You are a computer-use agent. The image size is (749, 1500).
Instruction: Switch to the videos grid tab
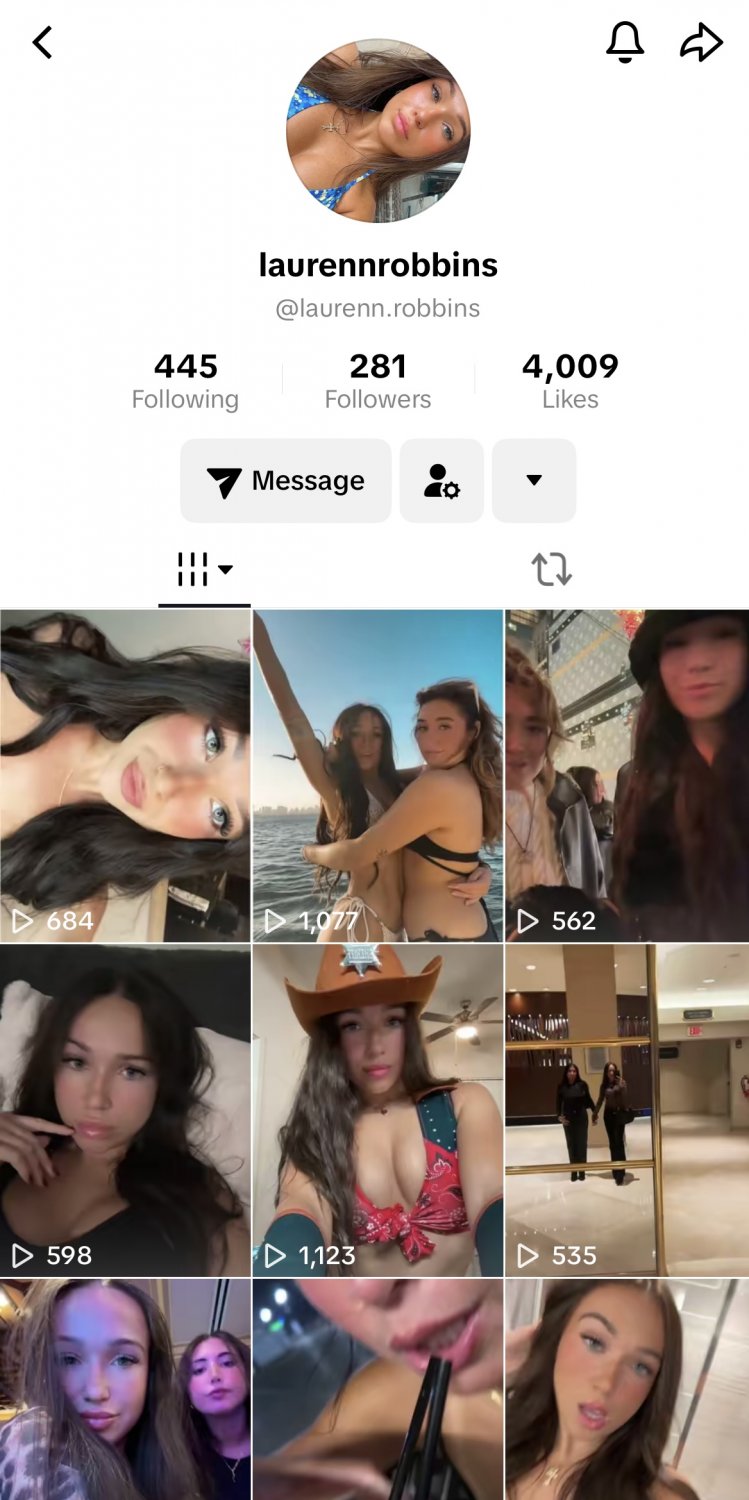click(x=204, y=570)
